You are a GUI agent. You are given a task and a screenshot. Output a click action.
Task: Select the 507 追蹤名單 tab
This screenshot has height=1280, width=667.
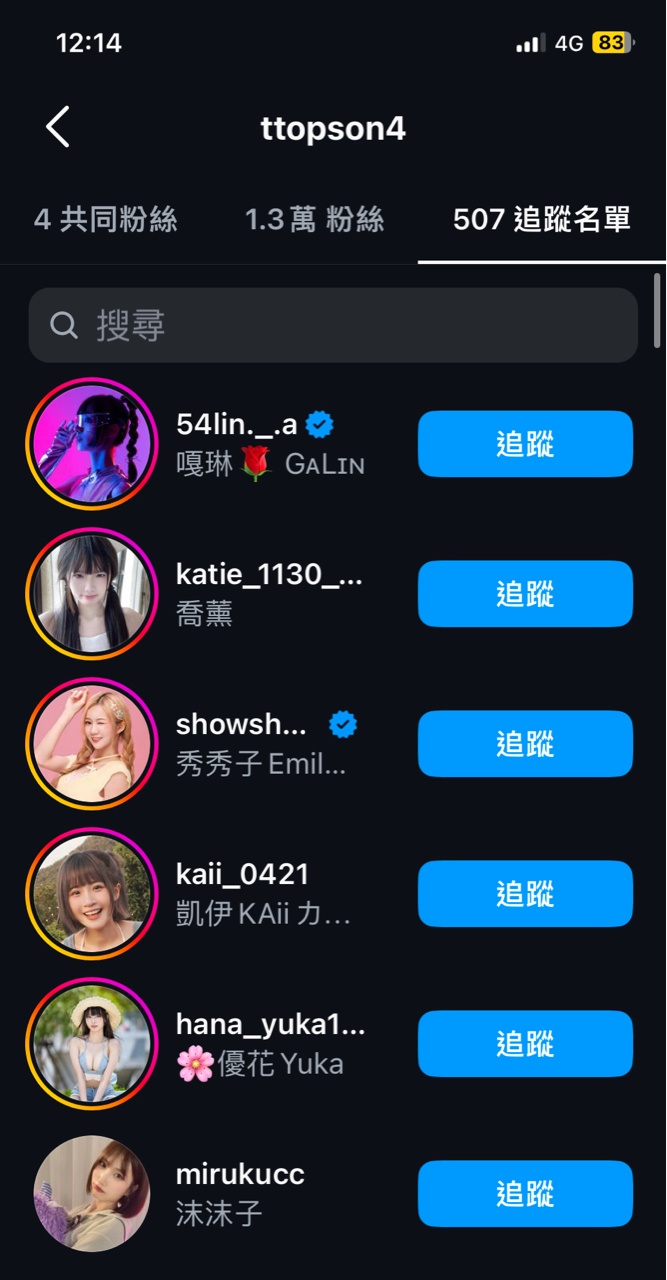click(x=541, y=219)
